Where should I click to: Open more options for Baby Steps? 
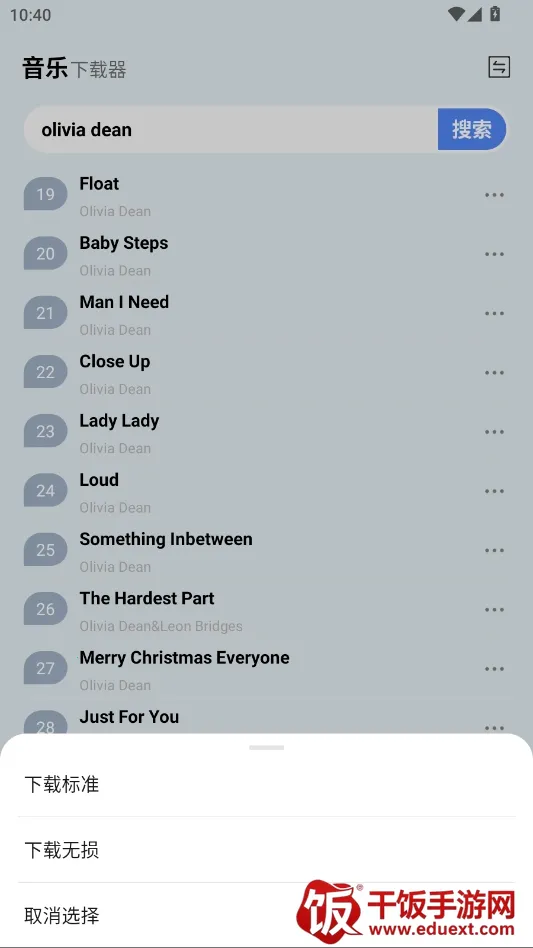pyautogui.click(x=494, y=254)
